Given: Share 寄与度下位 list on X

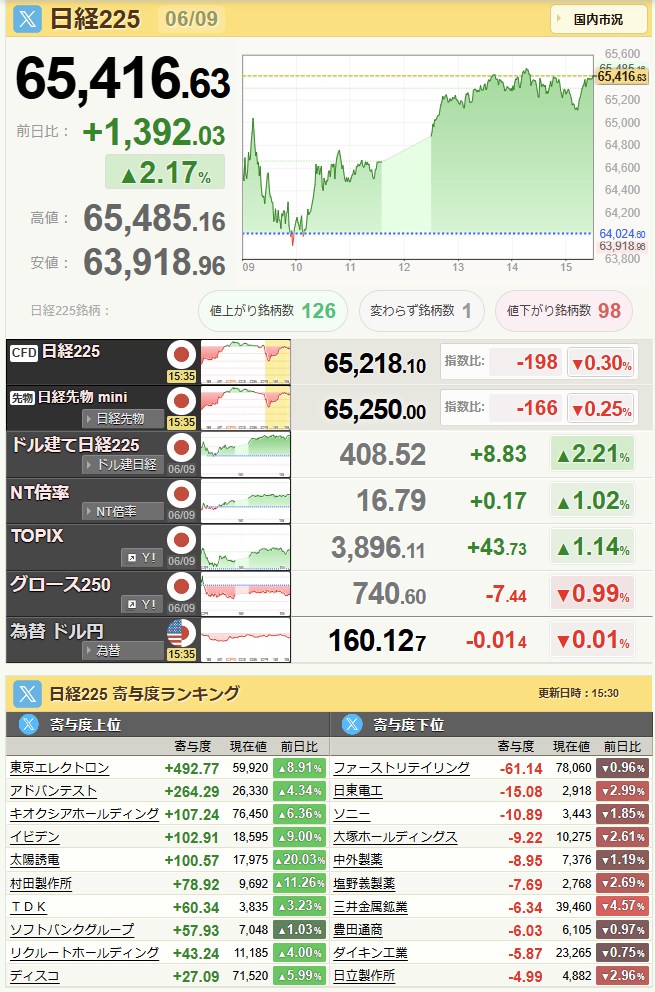Looking at the screenshot, I should (x=352, y=724).
